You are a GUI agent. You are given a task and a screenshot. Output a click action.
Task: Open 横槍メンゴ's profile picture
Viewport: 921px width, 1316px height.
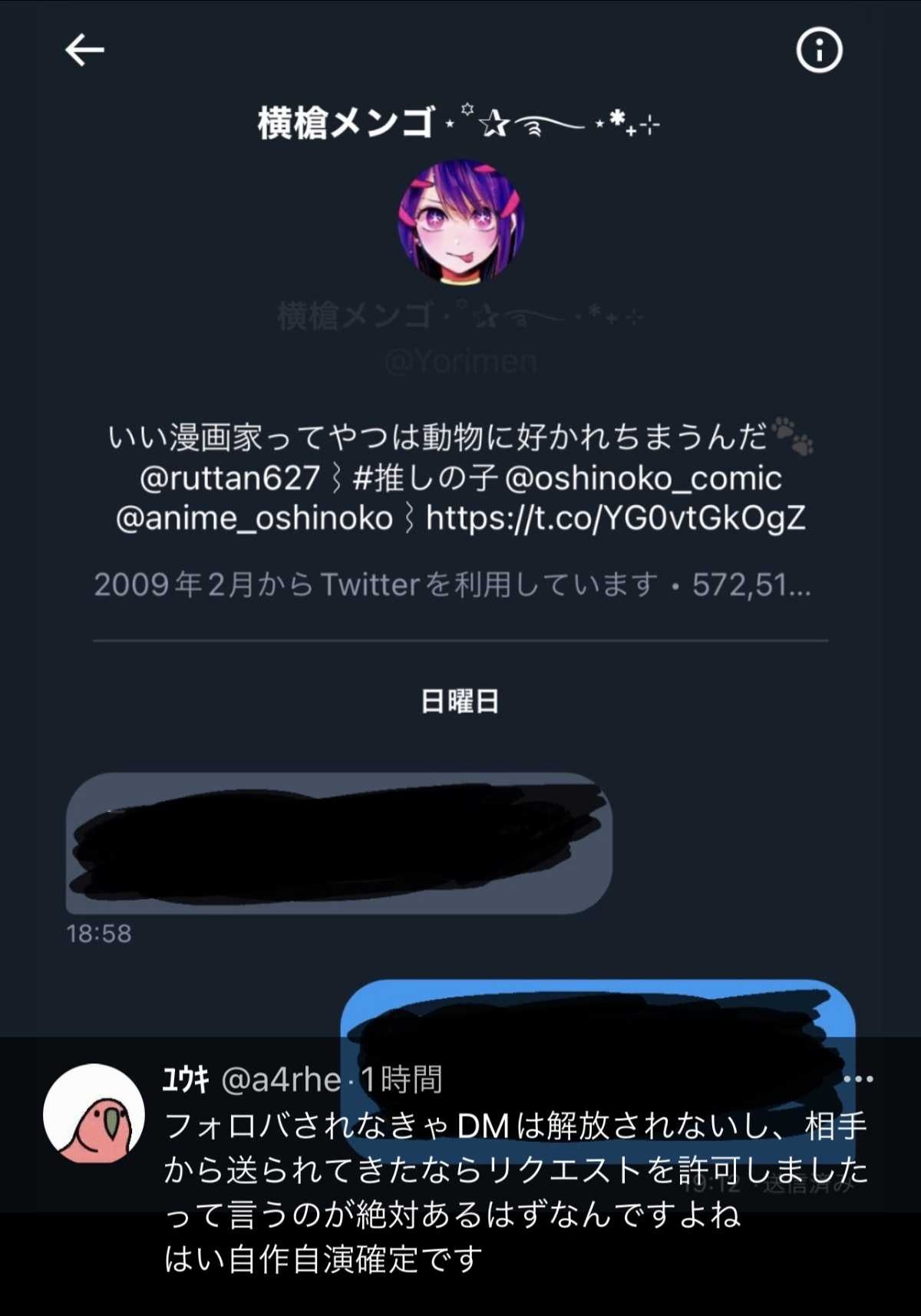[460, 223]
